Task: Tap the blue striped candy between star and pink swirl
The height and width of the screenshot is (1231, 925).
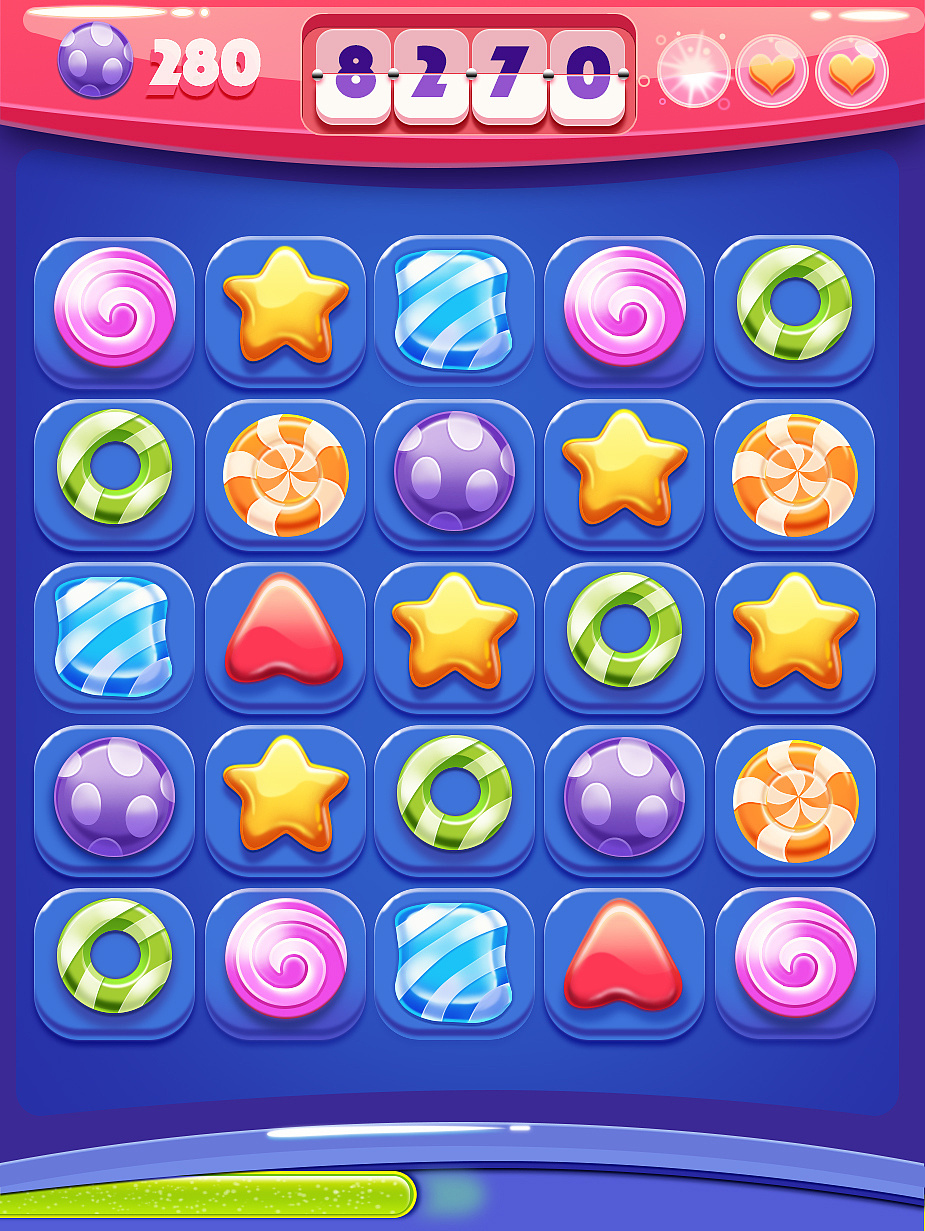Action: pyautogui.click(x=454, y=307)
